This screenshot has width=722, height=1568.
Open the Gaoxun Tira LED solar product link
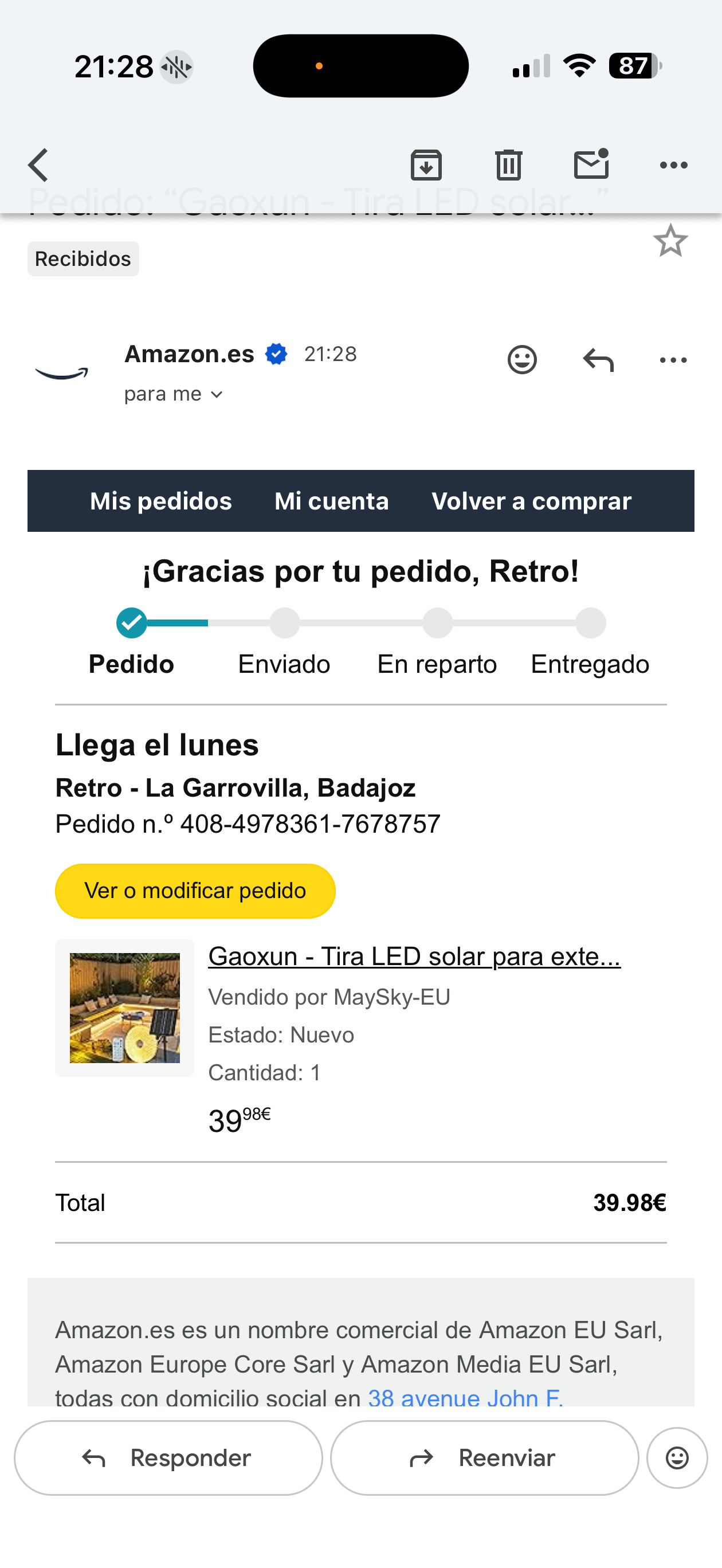click(x=414, y=957)
